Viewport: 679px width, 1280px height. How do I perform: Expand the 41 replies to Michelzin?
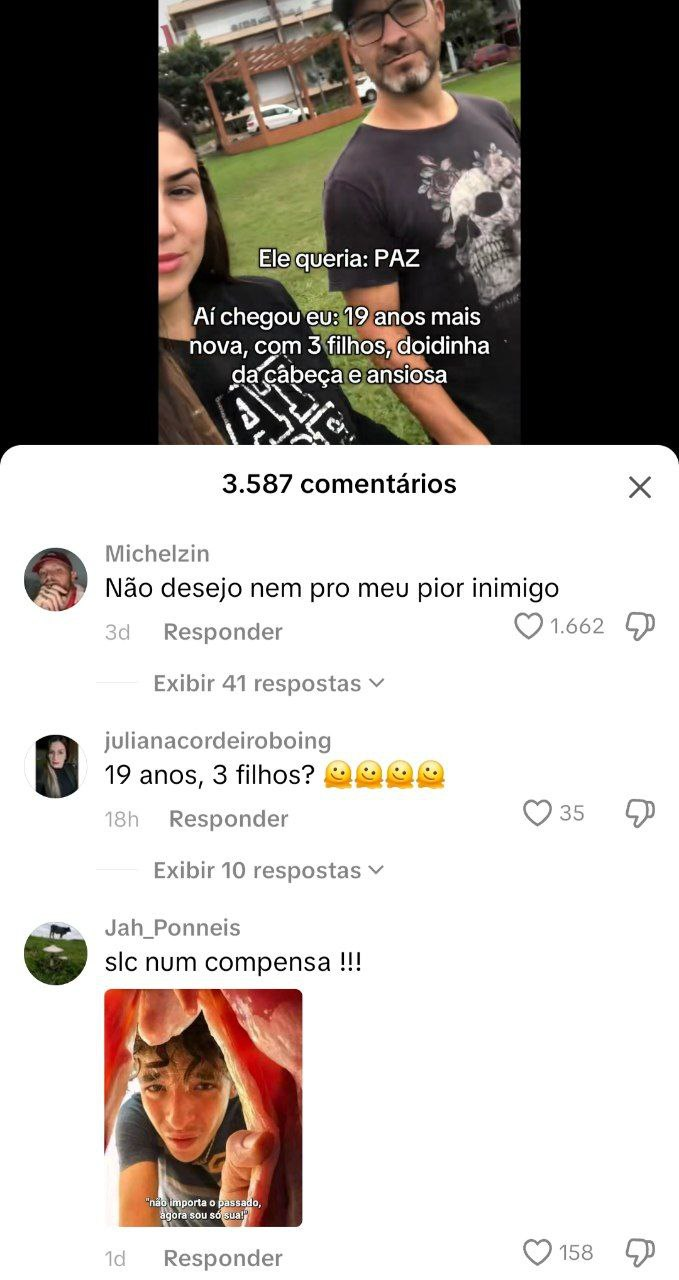268,684
